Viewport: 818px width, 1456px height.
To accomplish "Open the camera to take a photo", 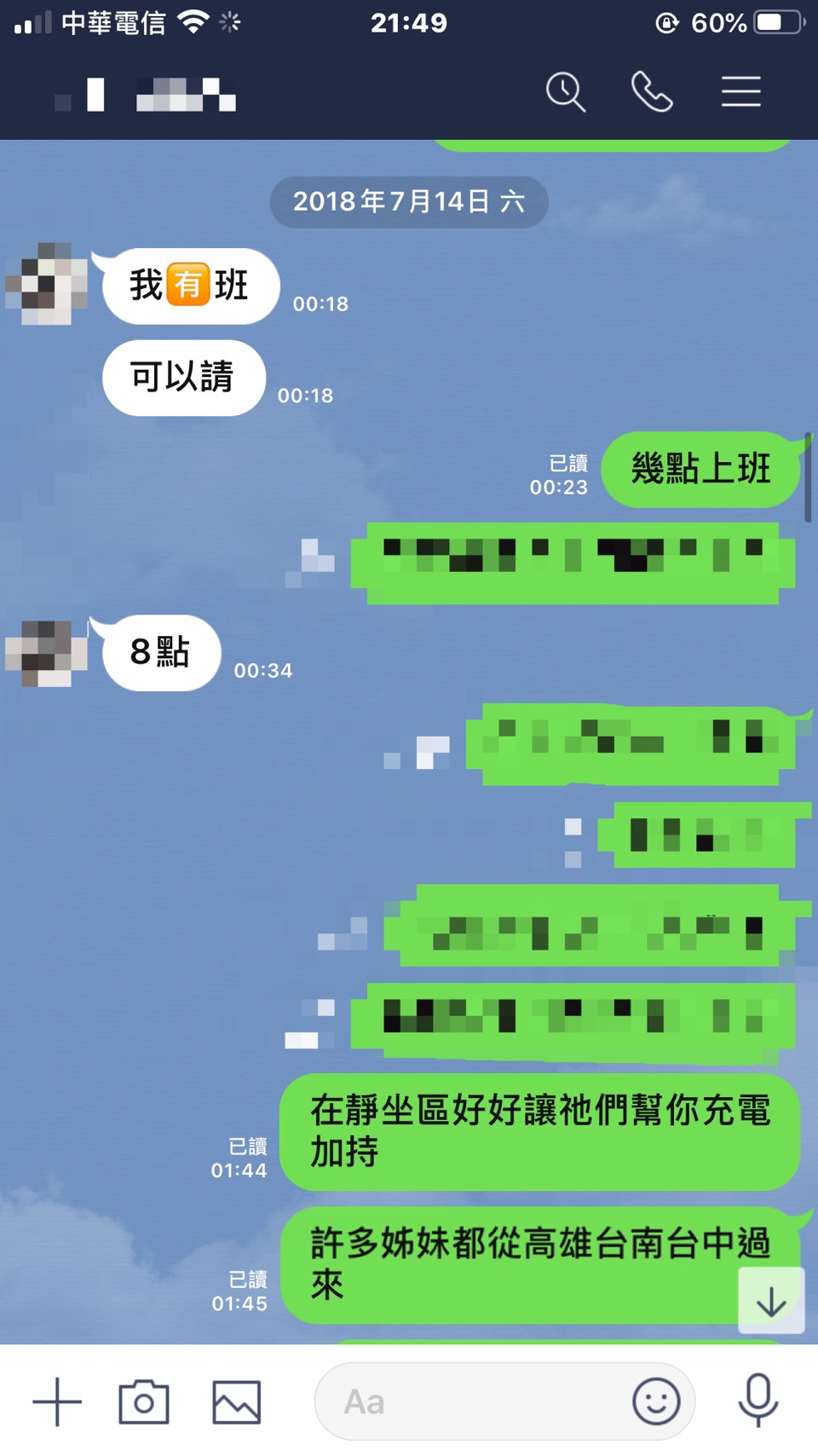I will pyautogui.click(x=144, y=1401).
